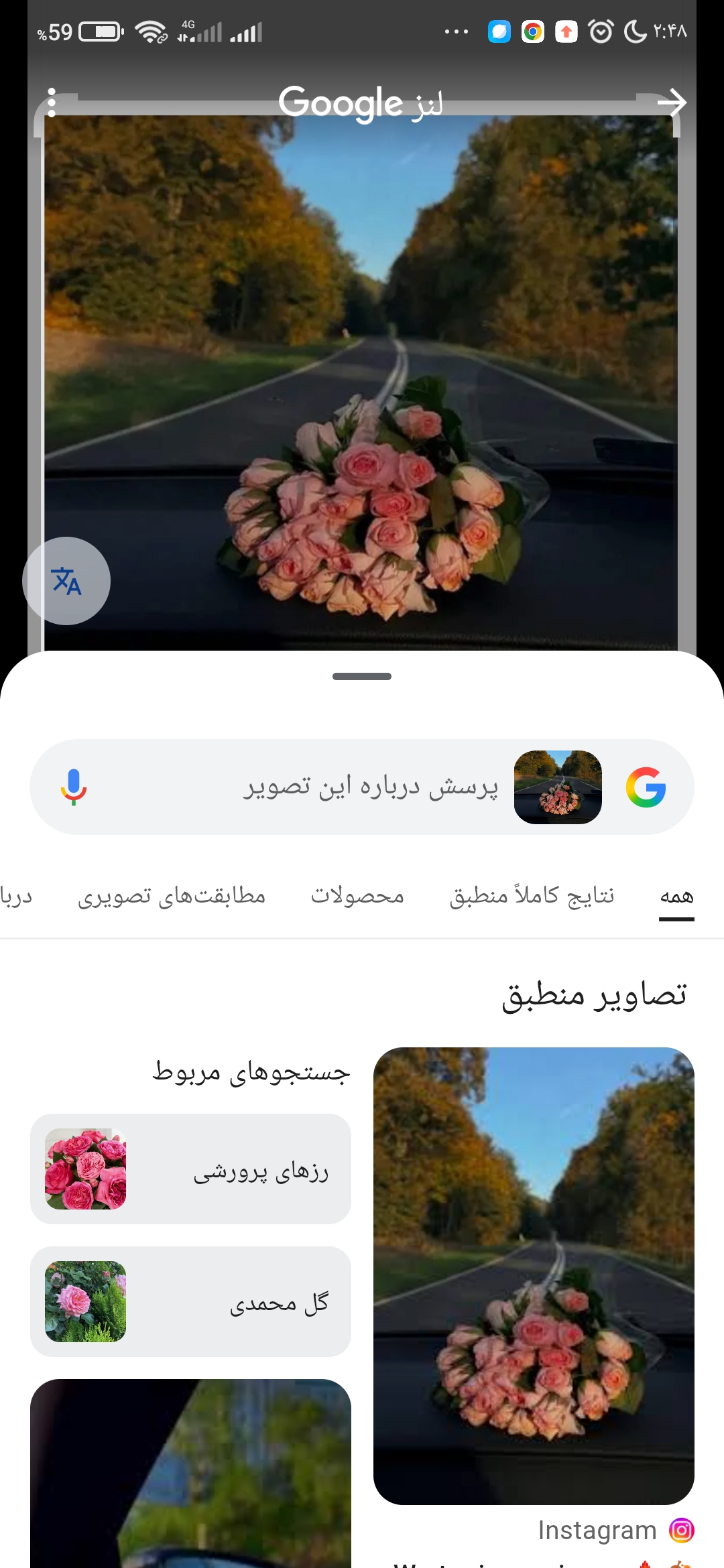The height and width of the screenshot is (1568, 724).
Task: Open the matching Instagram image result
Action: (x=534, y=1277)
